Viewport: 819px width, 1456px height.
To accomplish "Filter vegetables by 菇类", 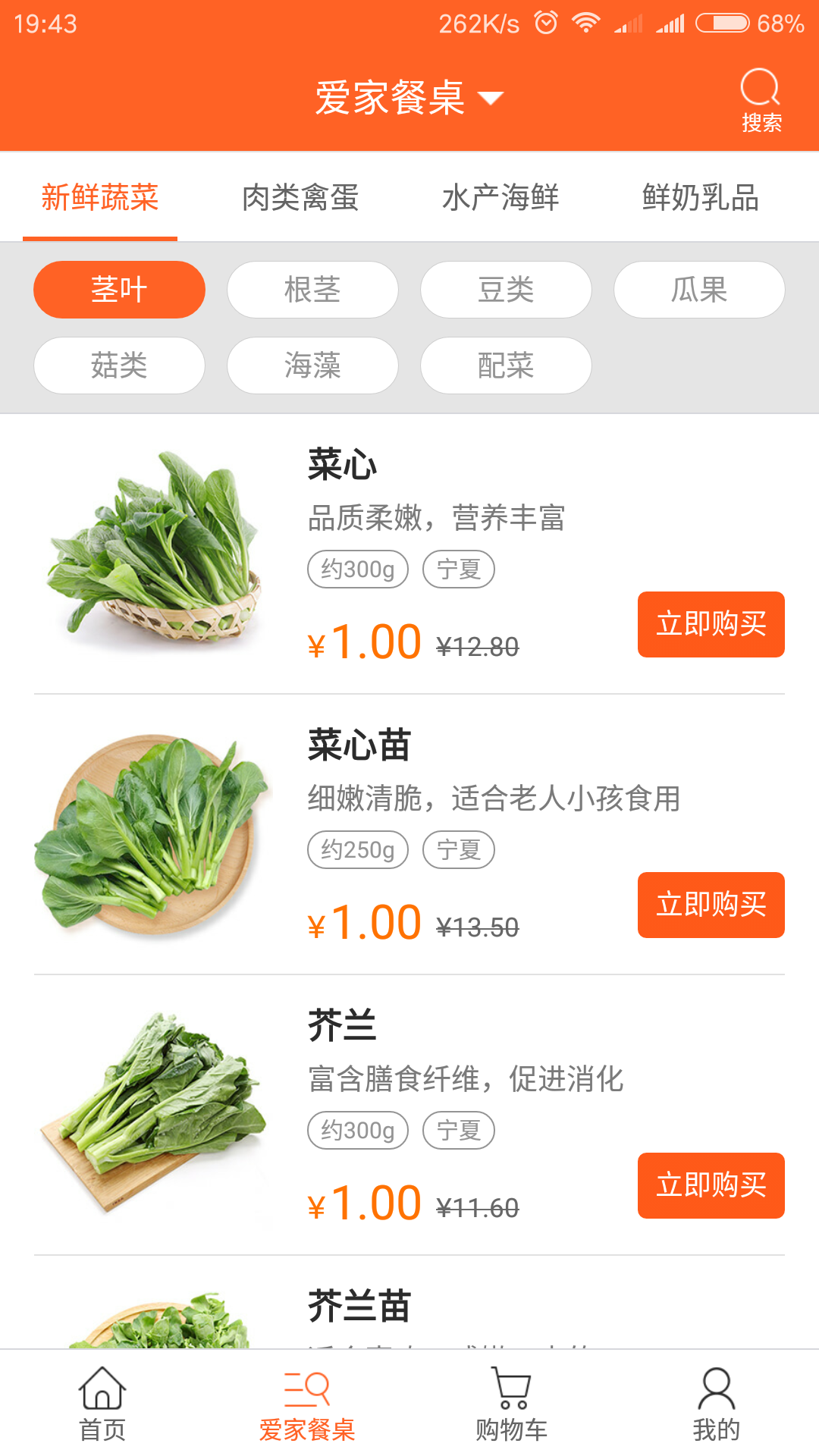I will (119, 366).
